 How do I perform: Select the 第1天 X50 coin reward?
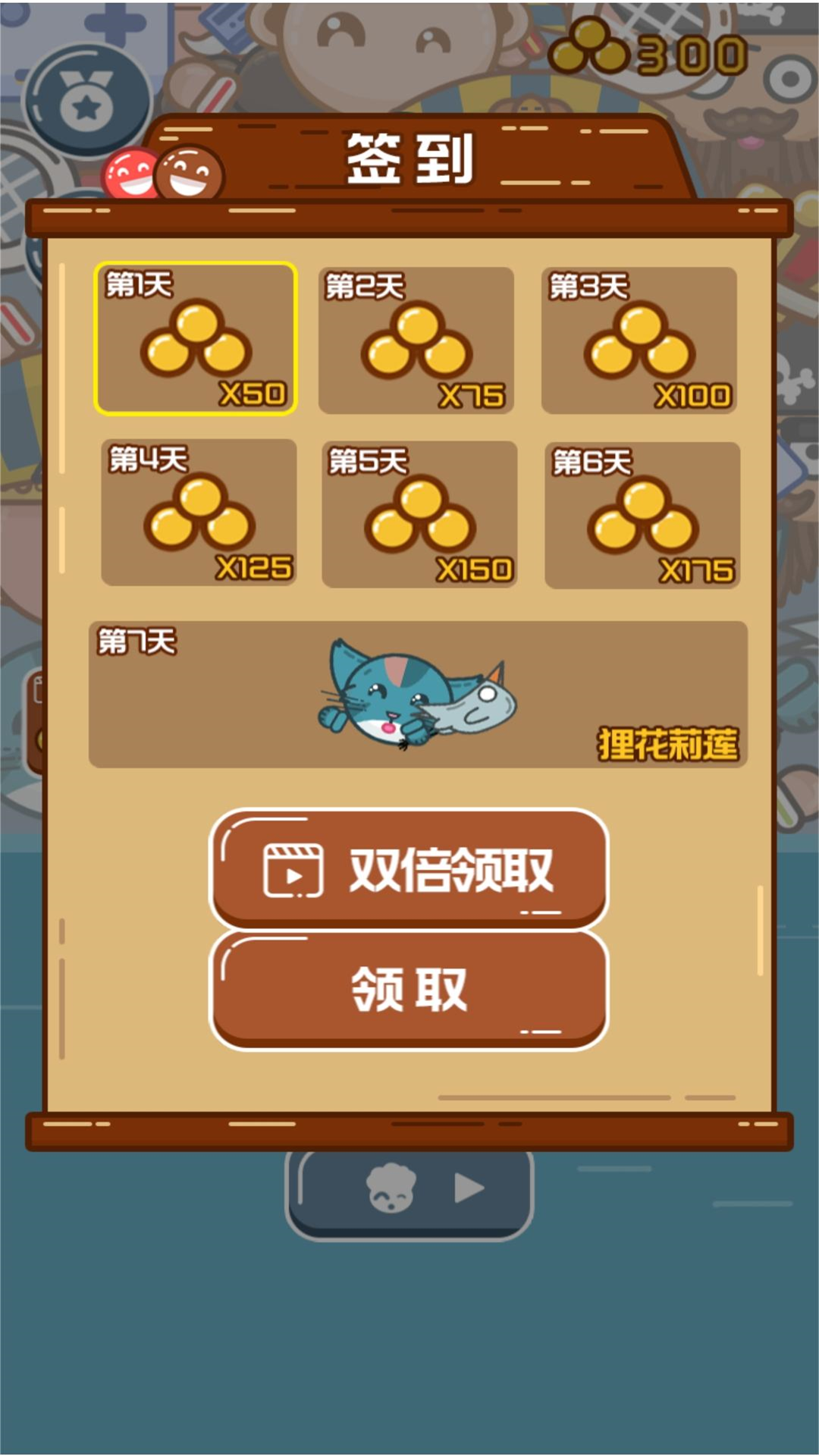196,339
